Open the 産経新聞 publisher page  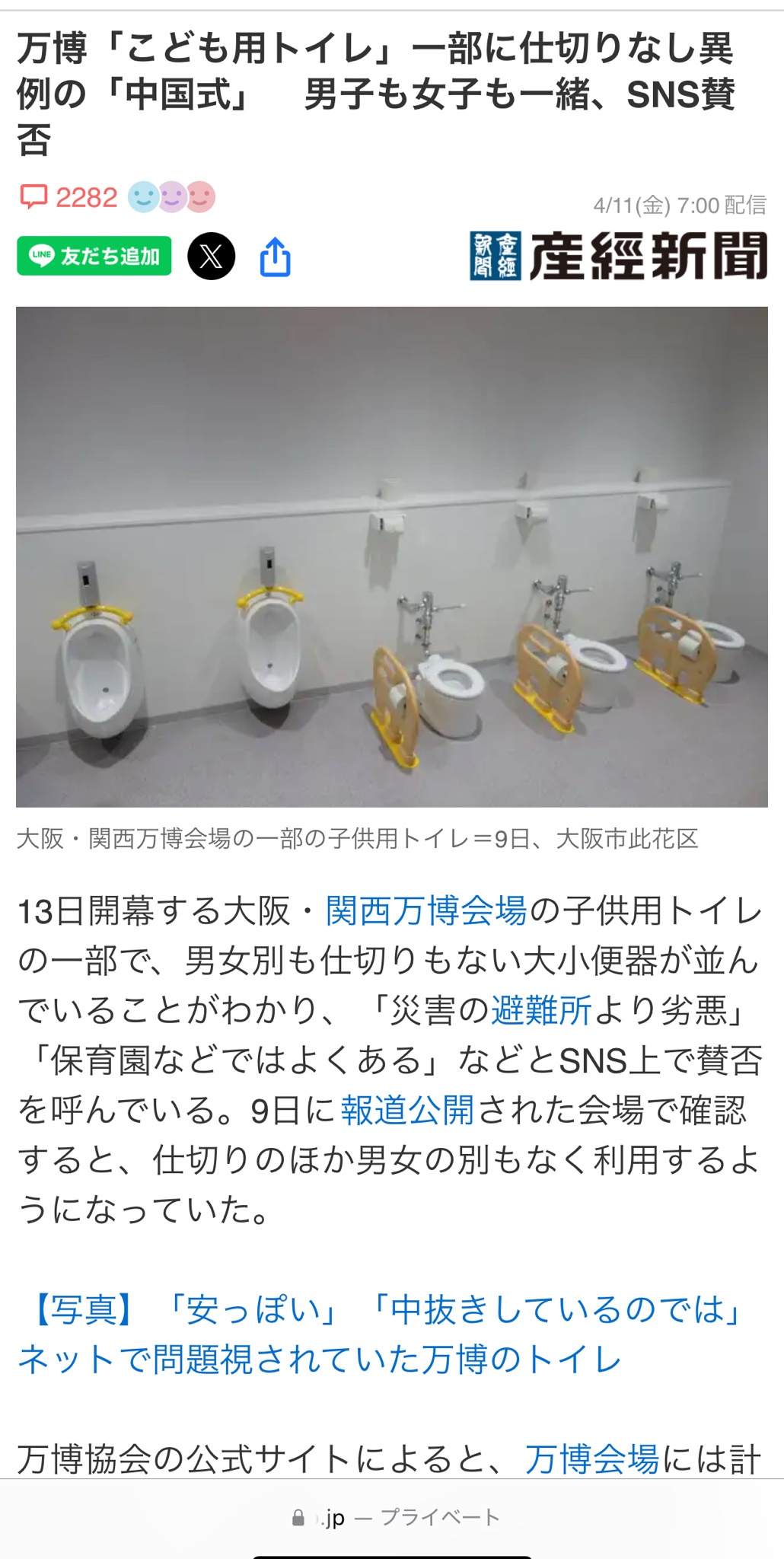[x=618, y=257]
